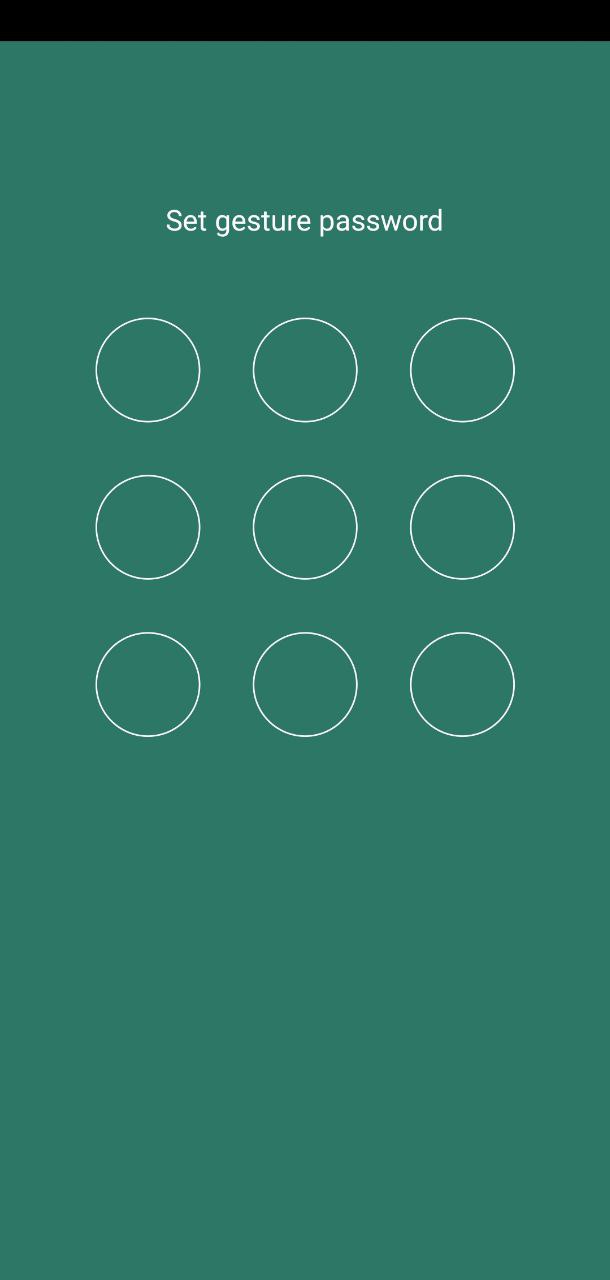Select the bottom-center pattern dot

[x=305, y=684]
